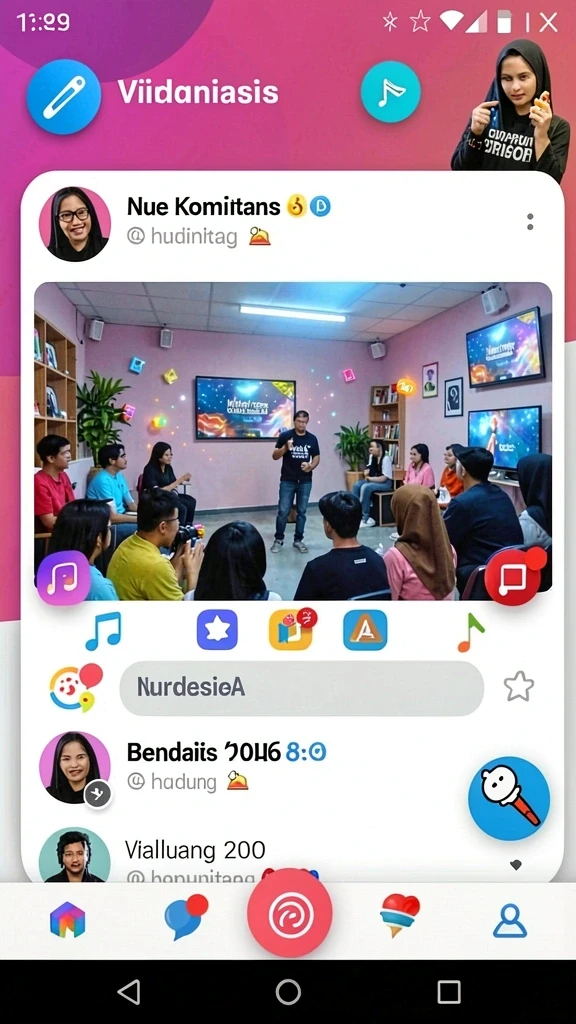
Task: Open the group meeting photo
Action: [293, 441]
